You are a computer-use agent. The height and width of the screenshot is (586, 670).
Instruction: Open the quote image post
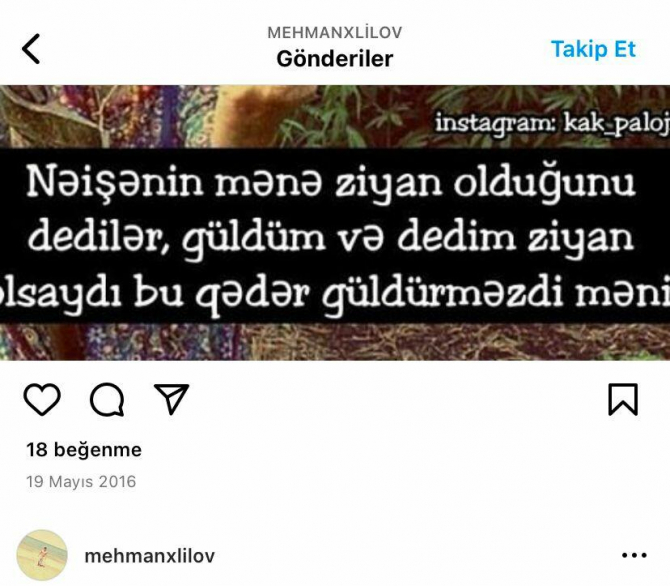pyautogui.click(x=335, y=222)
